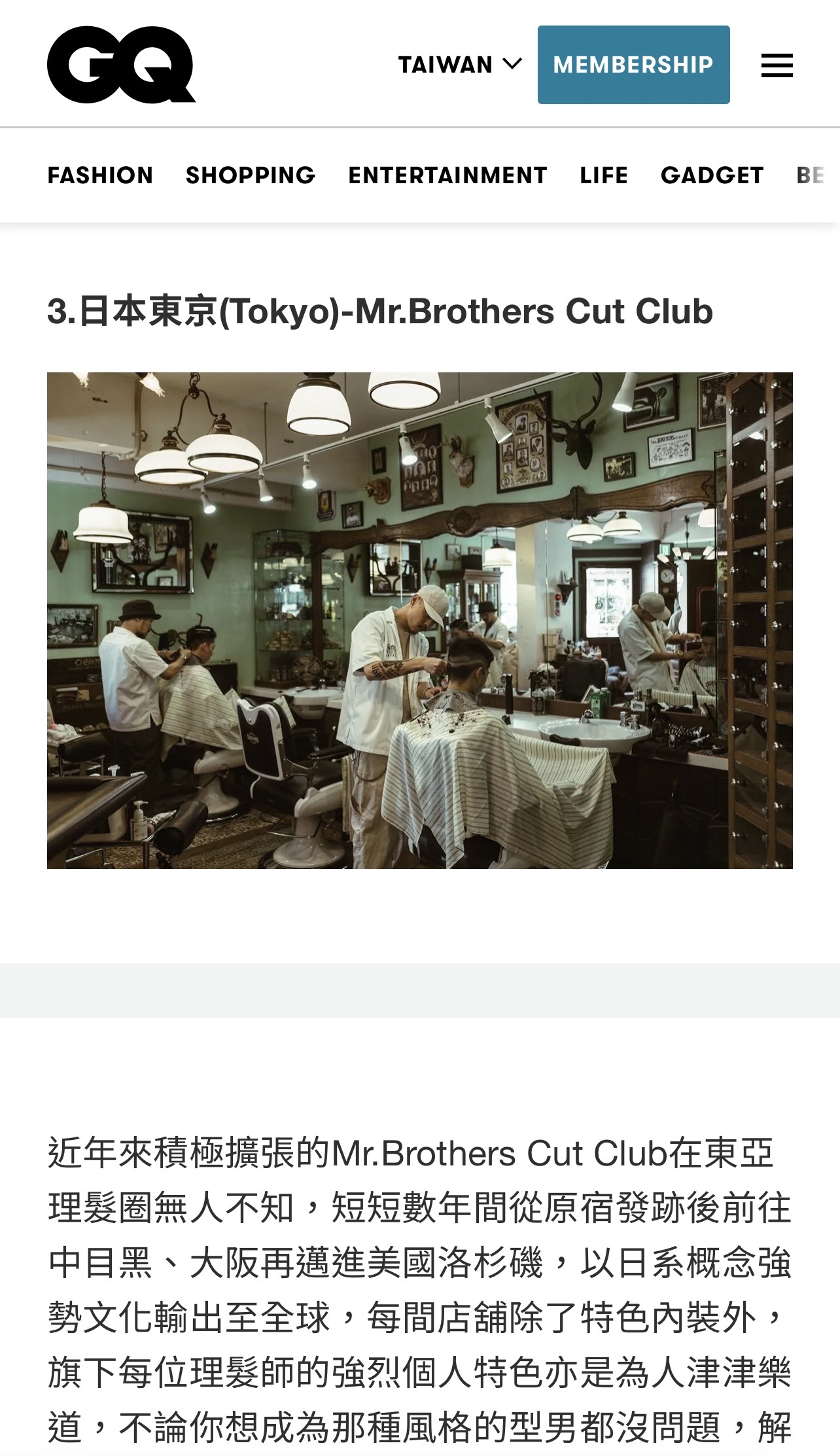The image size is (840, 1456).
Task: Expand the Taiwan region dropdown
Action: coord(460,65)
